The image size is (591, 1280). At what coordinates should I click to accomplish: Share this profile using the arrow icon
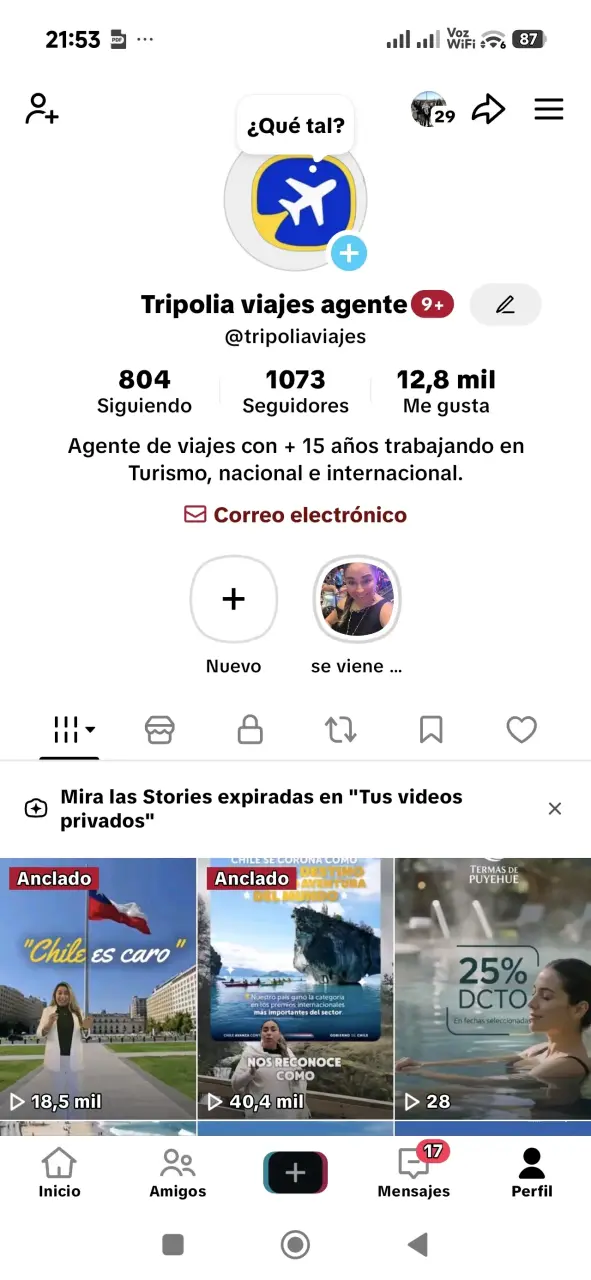488,109
